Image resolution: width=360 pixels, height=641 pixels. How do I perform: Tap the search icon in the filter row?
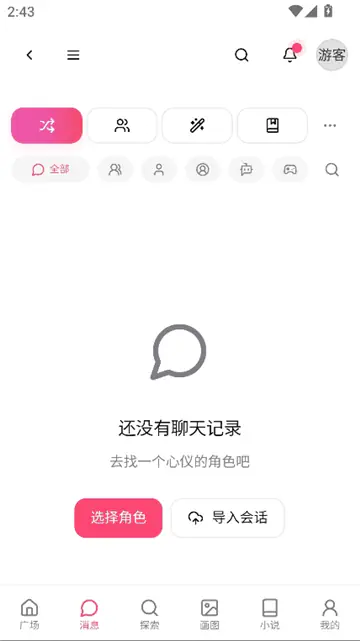coord(332,169)
